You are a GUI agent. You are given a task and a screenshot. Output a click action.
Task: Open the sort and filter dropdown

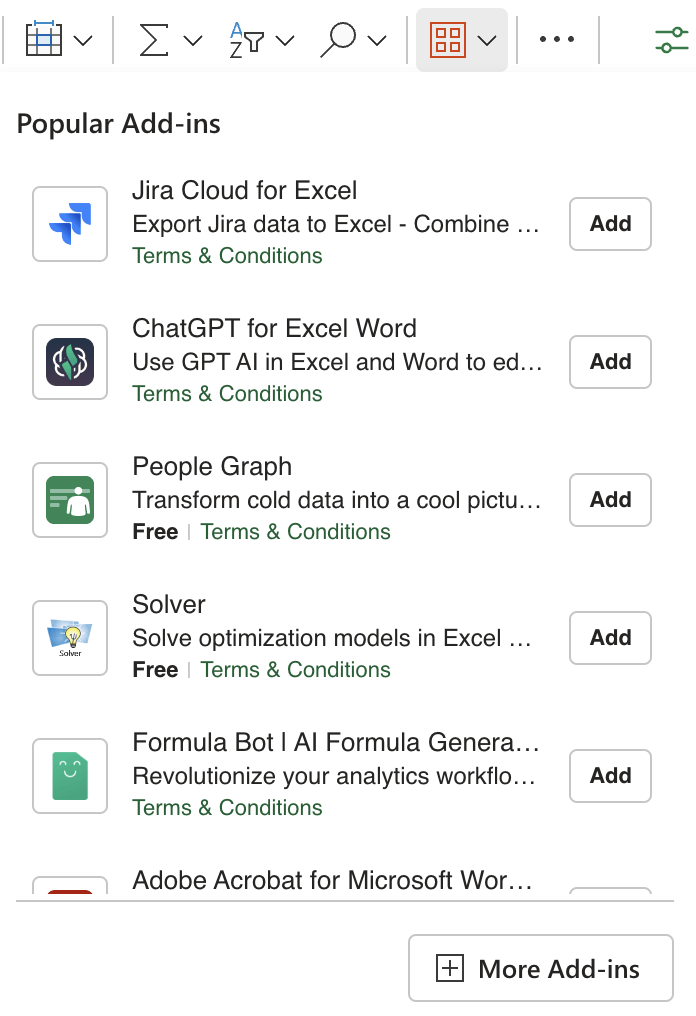[260, 40]
